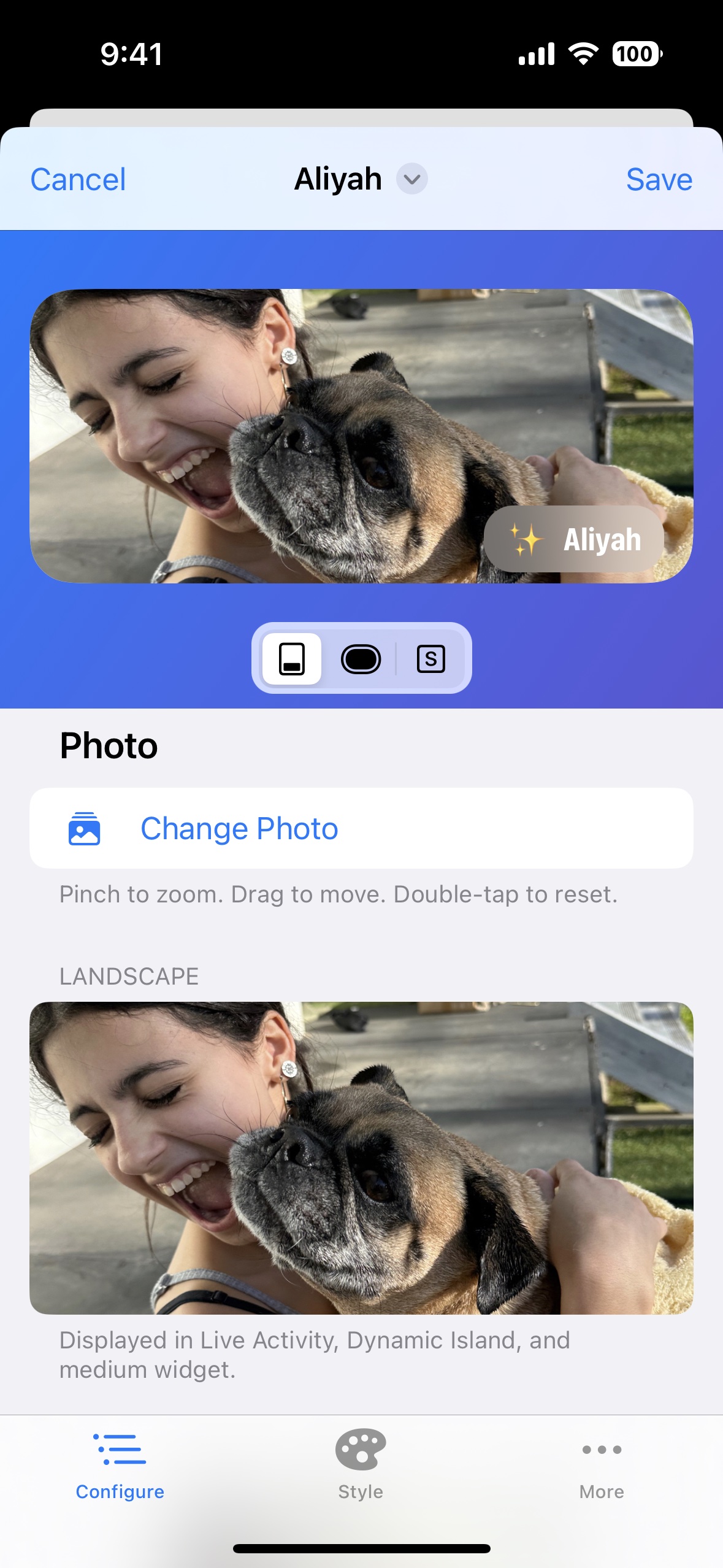Save the Aliyah configuration
Image resolution: width=723 pixels, height=1568 pixels.
pyautogui.click(x=659, y=180)
